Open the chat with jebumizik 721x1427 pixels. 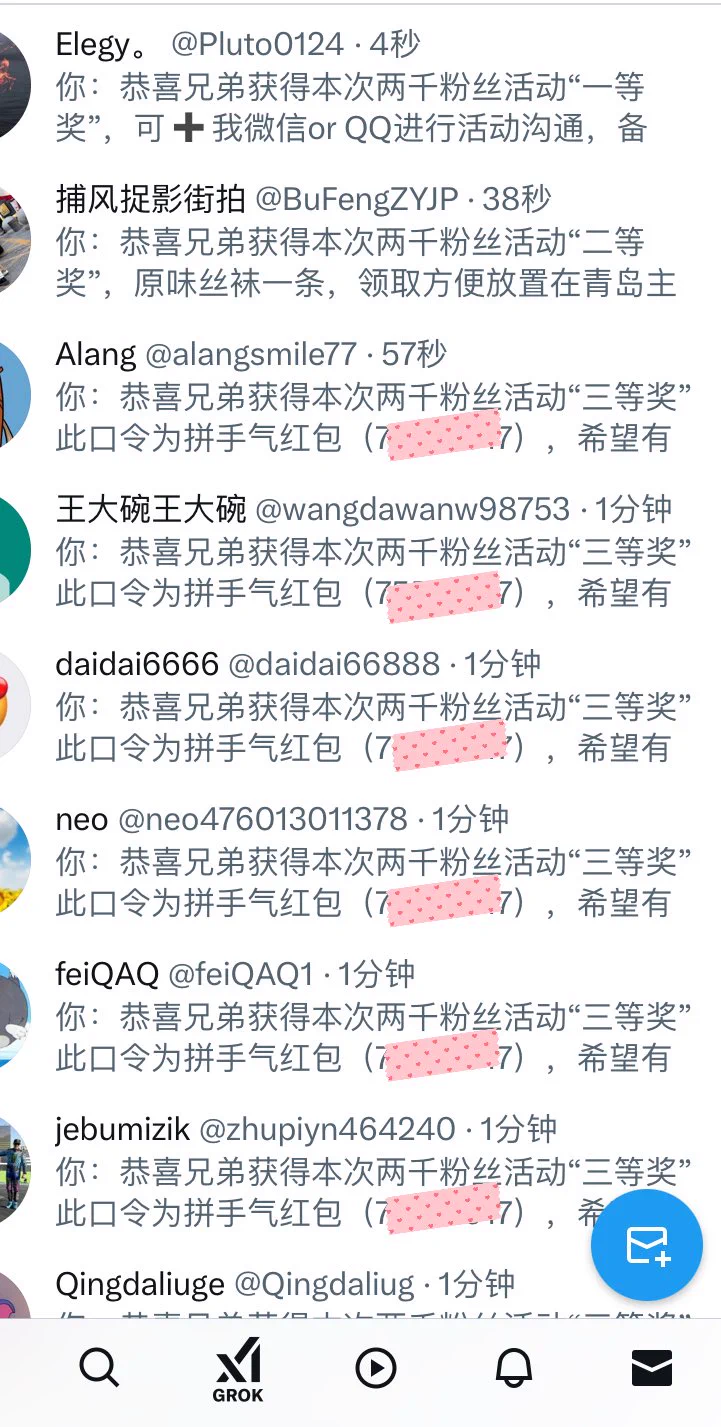tap(330, 1172)
